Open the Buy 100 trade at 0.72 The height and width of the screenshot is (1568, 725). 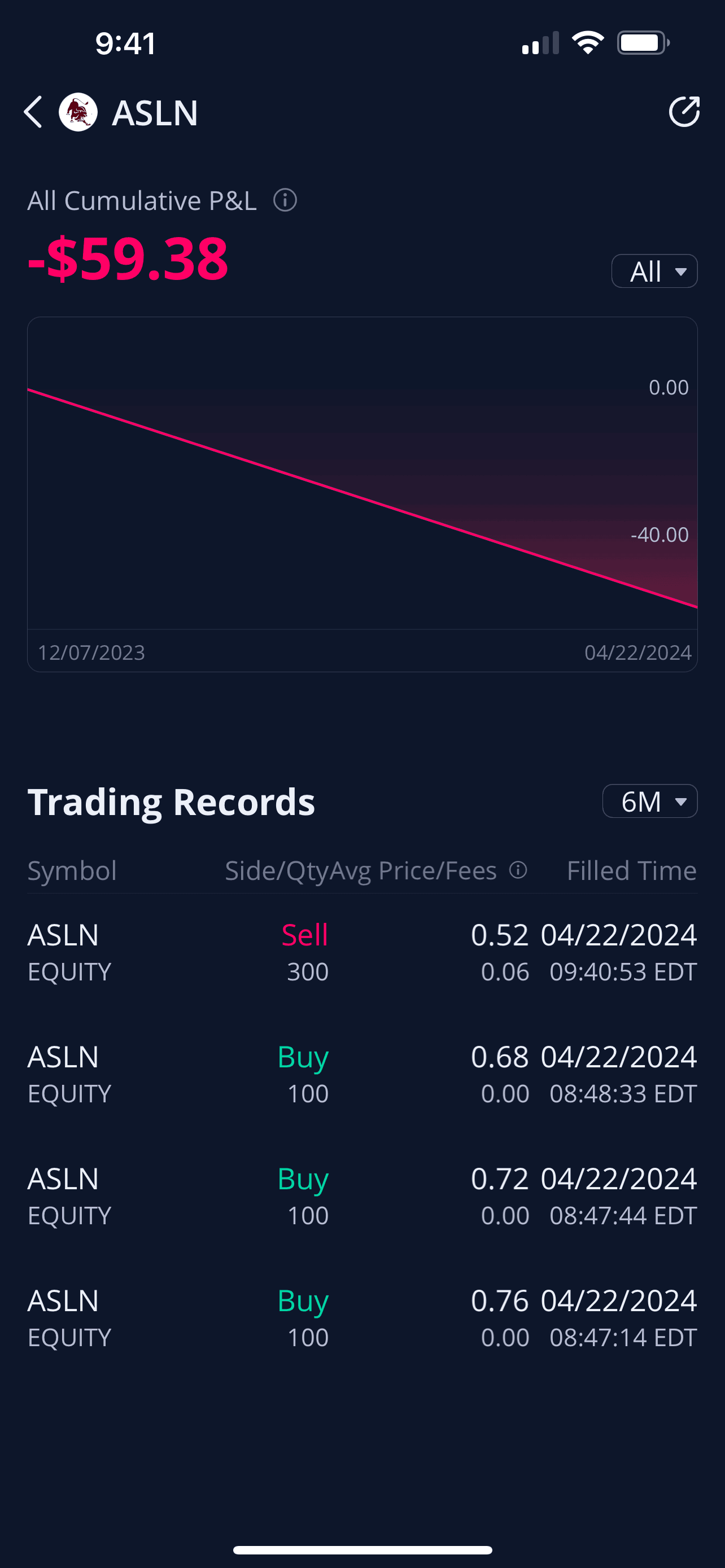pyautogui.click(x=362, y=1196)
